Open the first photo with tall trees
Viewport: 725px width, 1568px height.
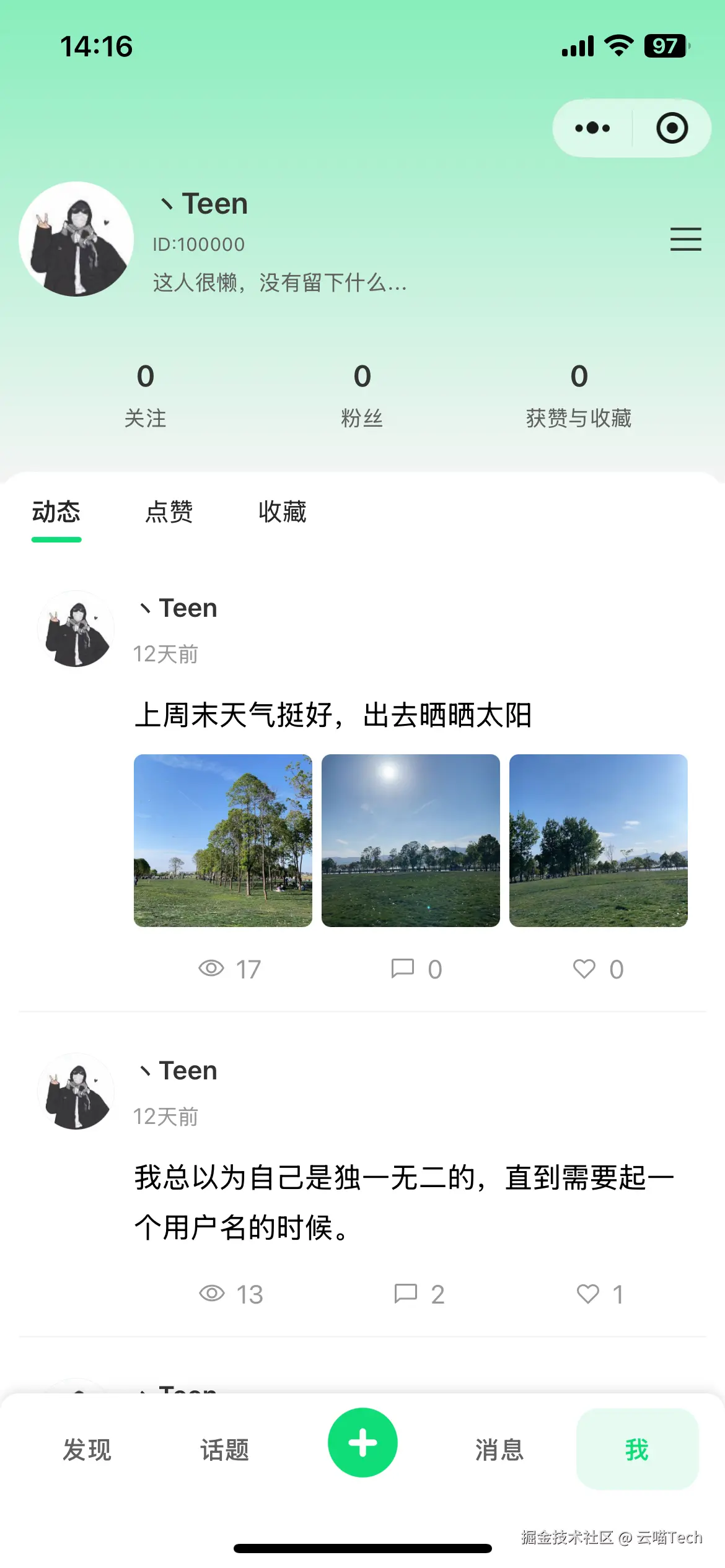[223, 840]
